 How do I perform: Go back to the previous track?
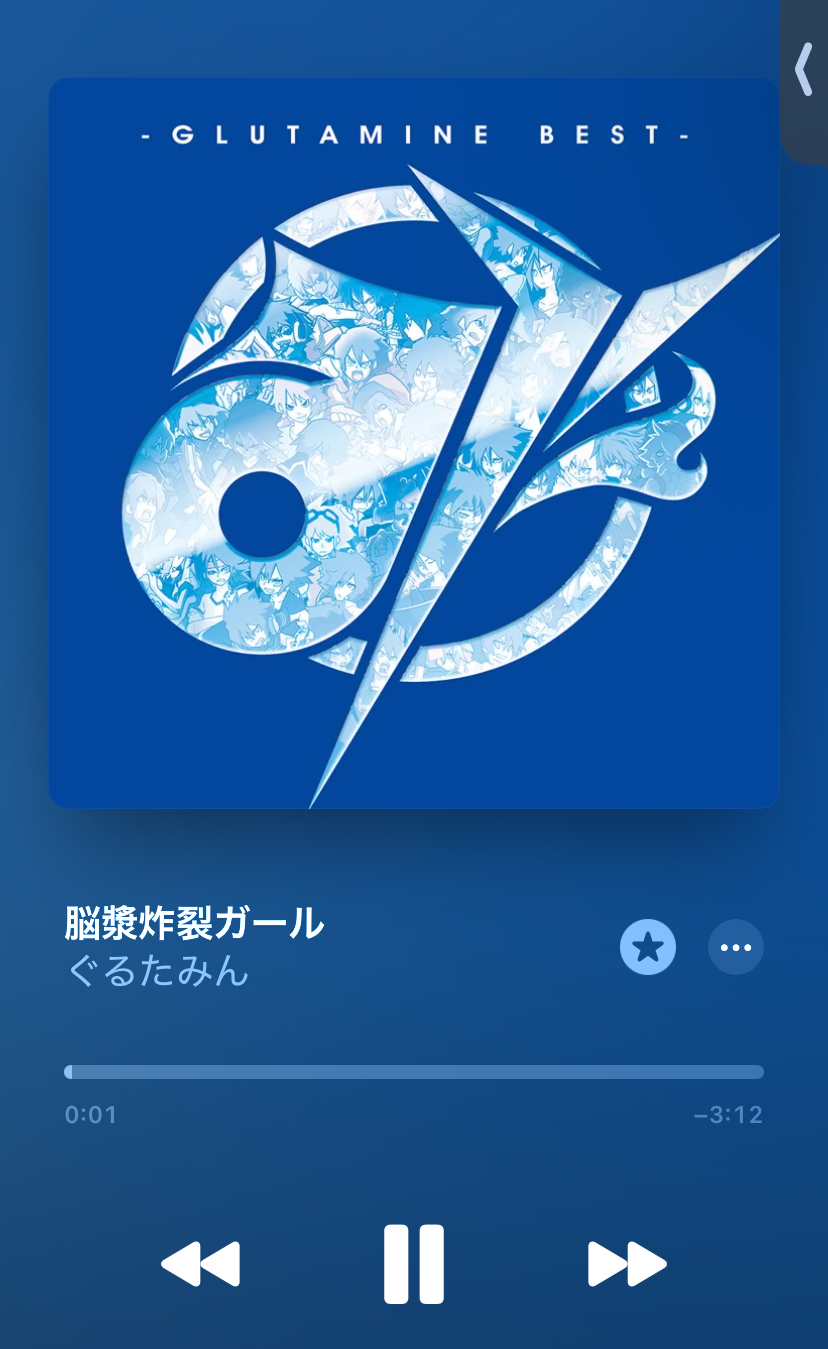click(x=200, y=1264)
